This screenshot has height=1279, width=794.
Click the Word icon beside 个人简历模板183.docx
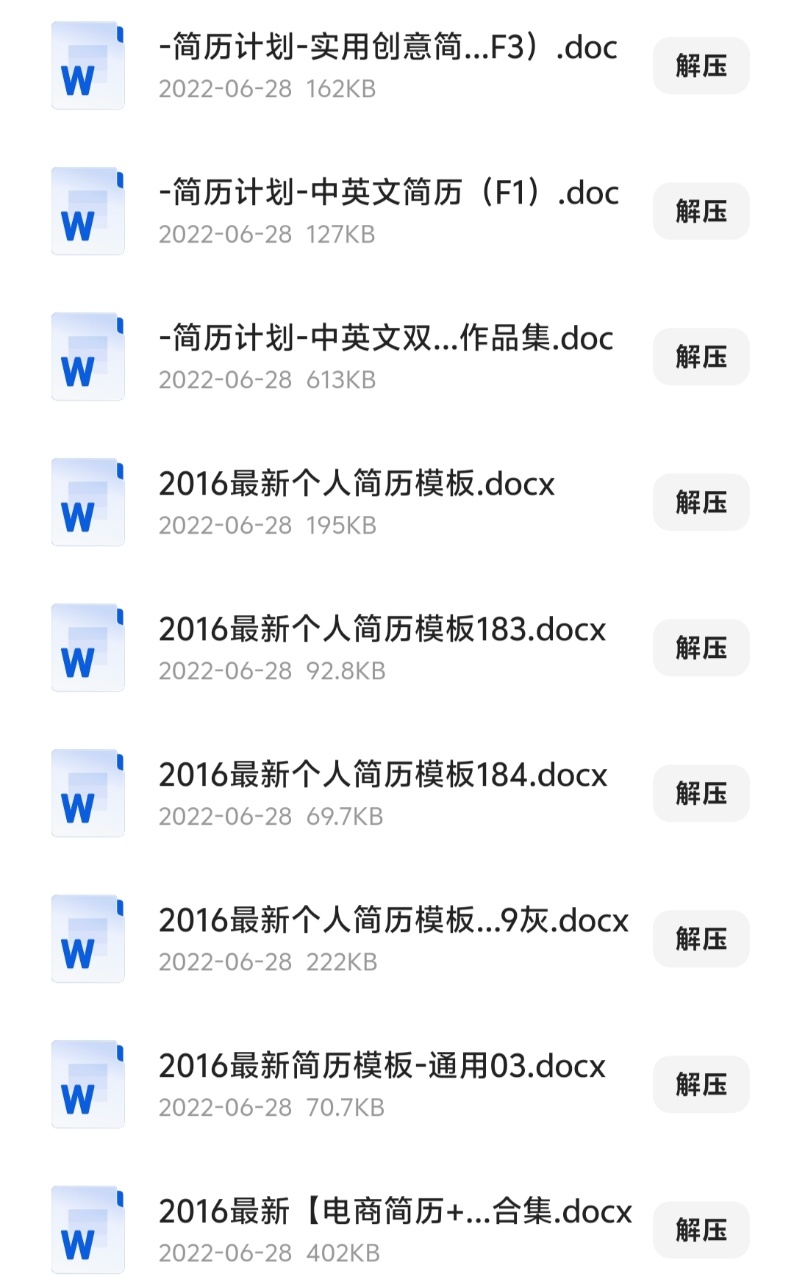pyautogui.click(x=87, y=646)
